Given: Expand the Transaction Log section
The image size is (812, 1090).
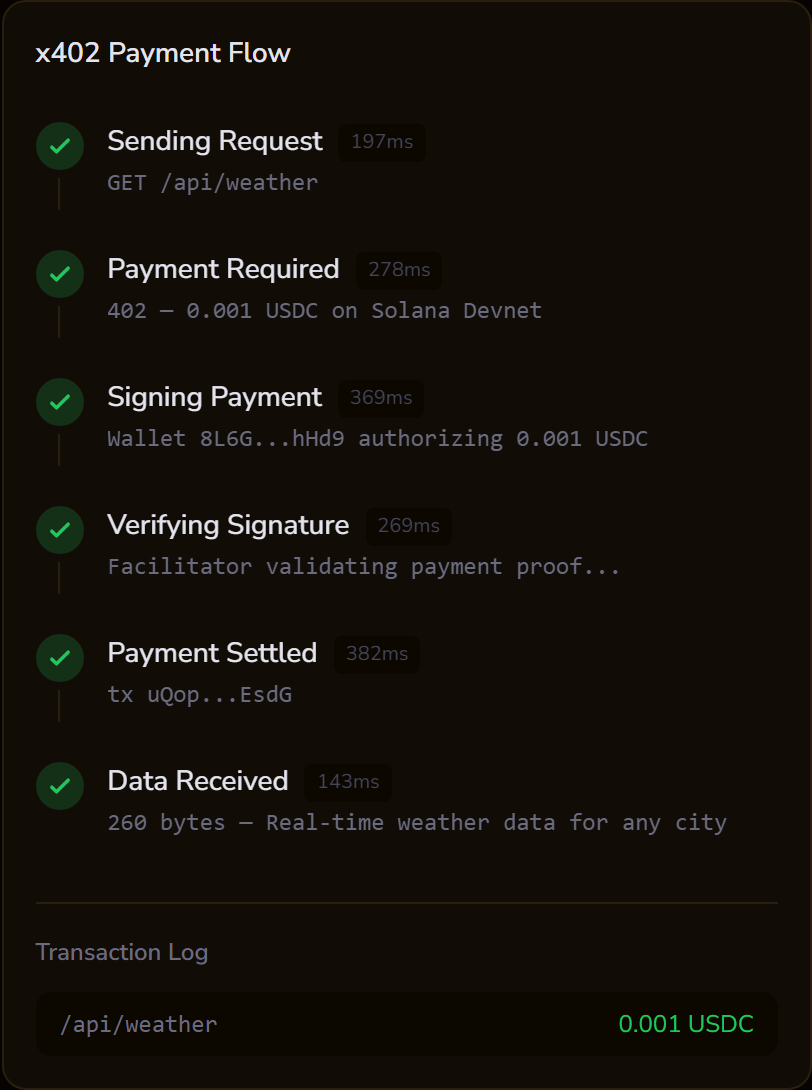Looking at the screenshot, I should click(122, 953).
